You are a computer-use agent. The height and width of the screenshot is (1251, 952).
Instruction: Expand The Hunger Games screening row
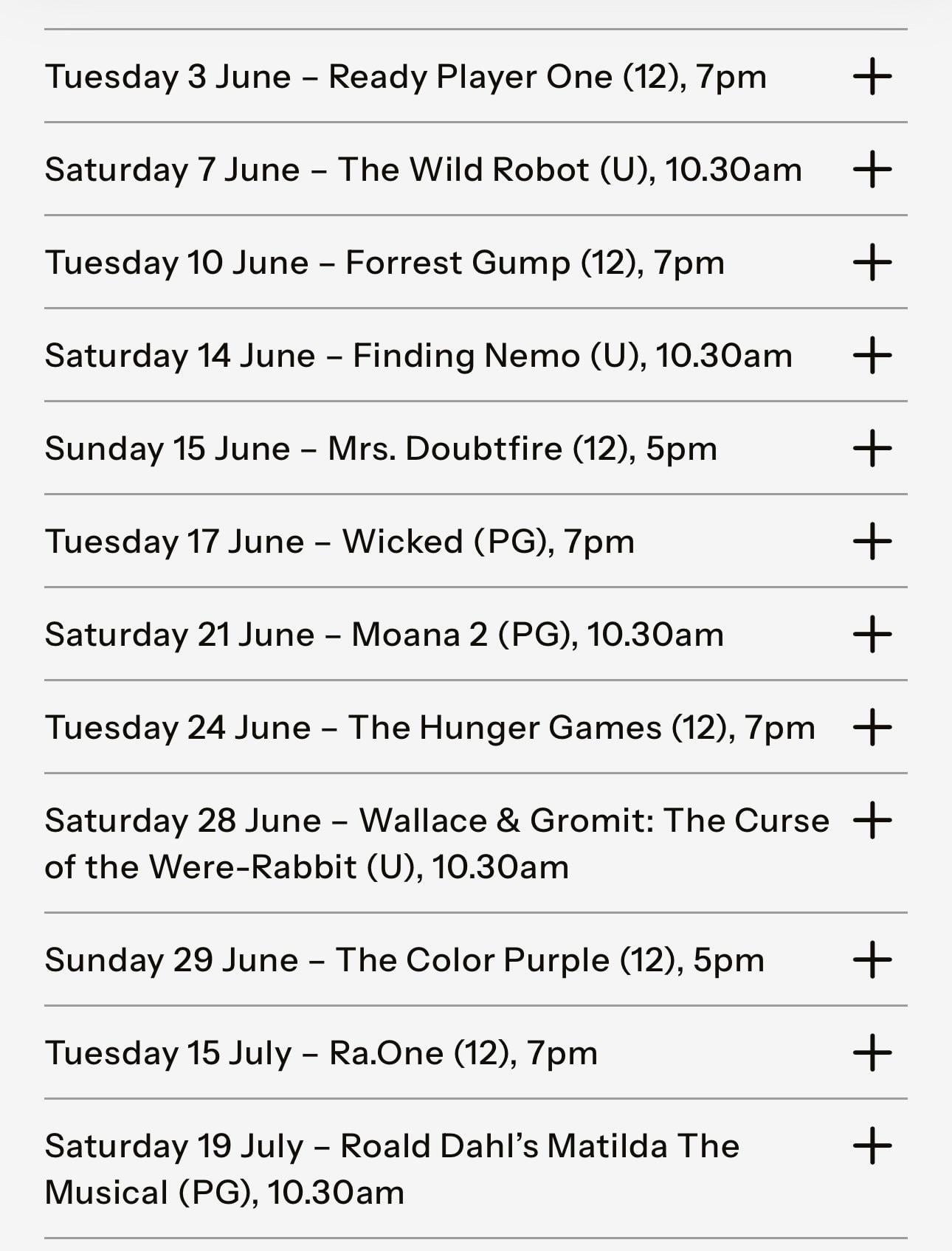pos(872,728)
